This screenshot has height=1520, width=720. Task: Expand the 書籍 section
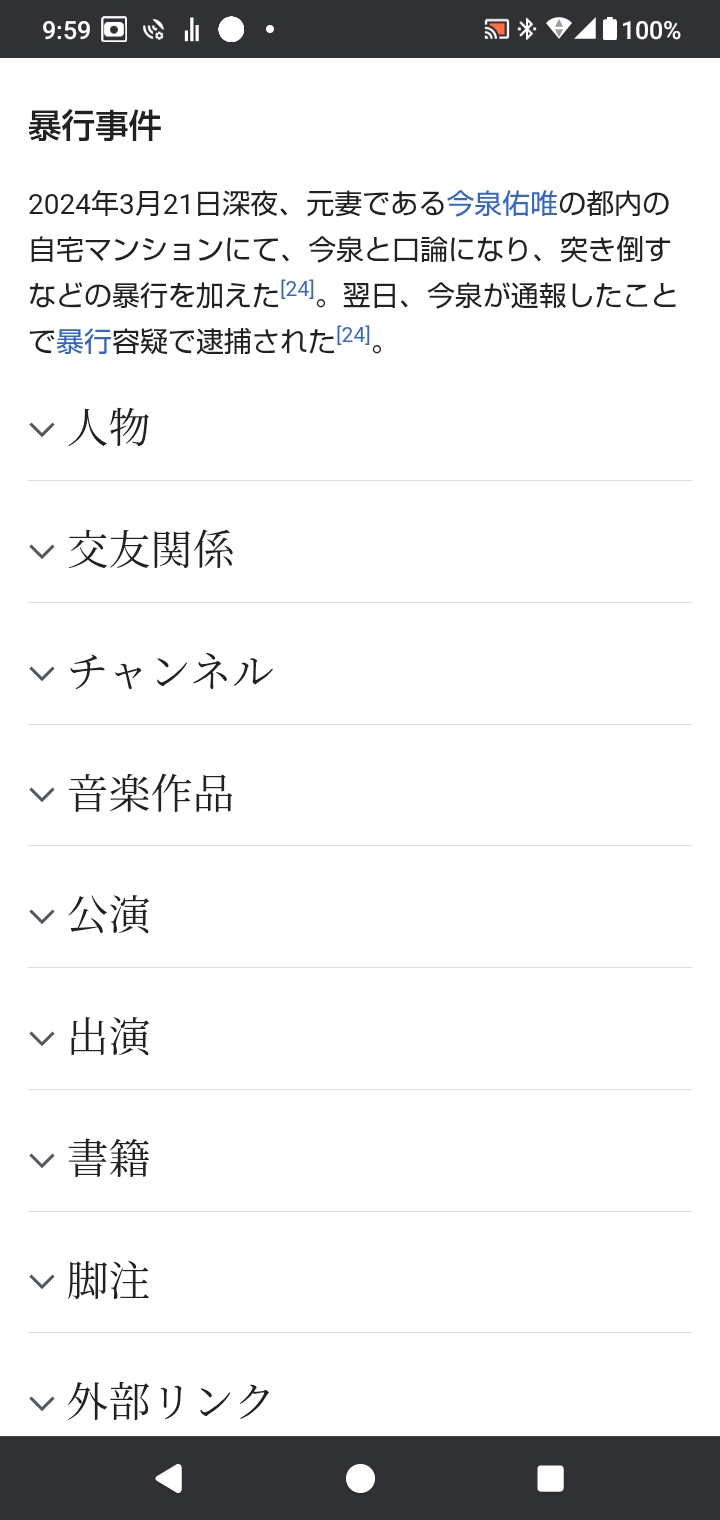(x=108, y=1160)
